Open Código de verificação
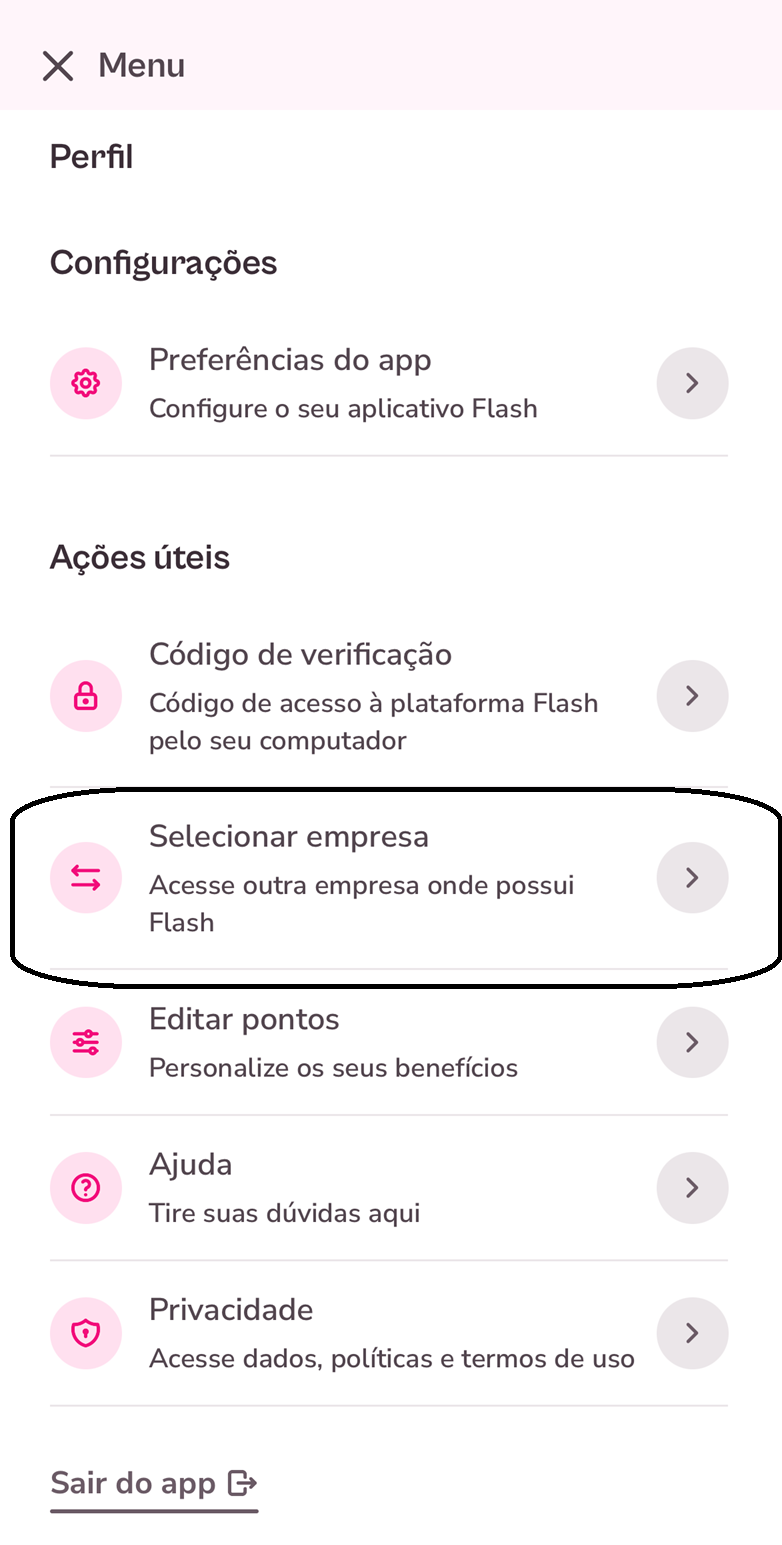 [389, 696]
